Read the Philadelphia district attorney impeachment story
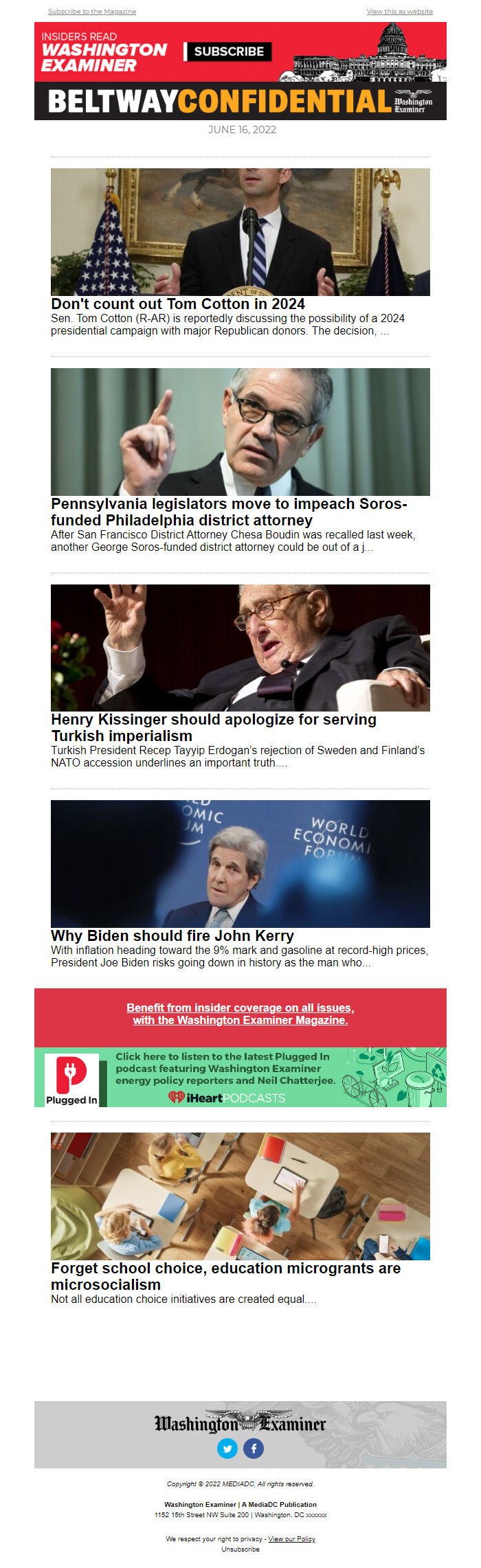 pyautogui.click(x=229, y=512)
